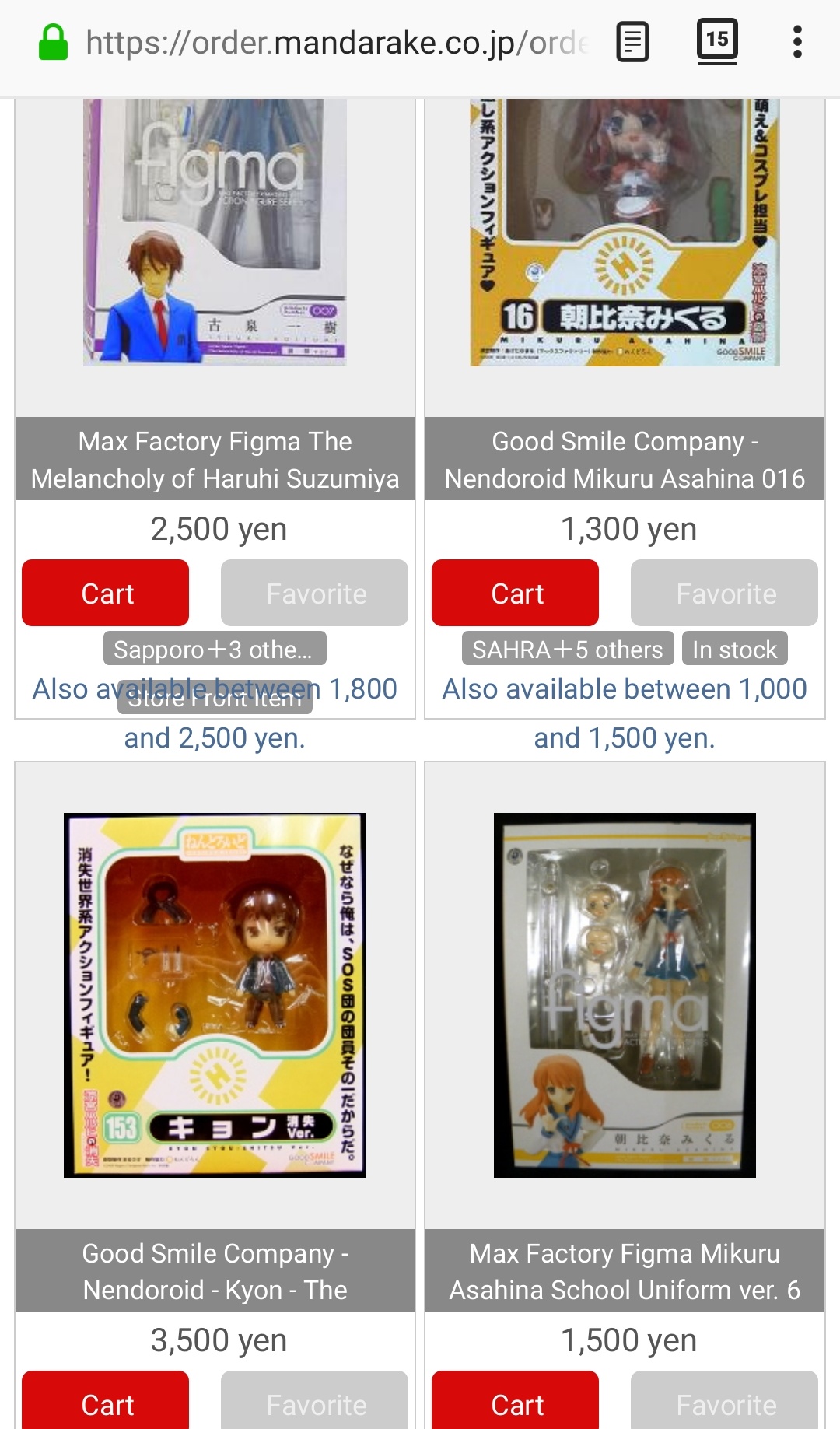
Task: Favorite the Nendoroid Kyon item
Action: (x=314, y=1403)
